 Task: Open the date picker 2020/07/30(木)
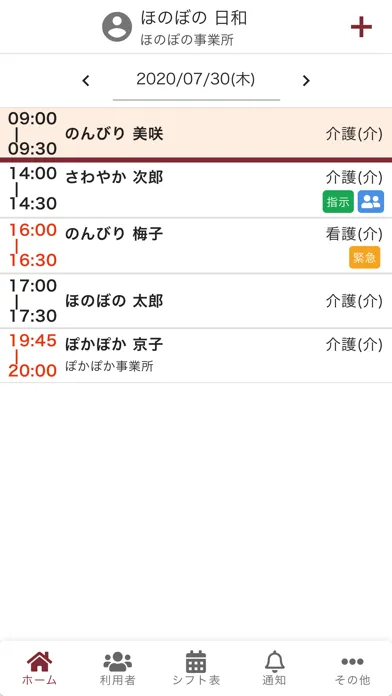coord(196,79)
